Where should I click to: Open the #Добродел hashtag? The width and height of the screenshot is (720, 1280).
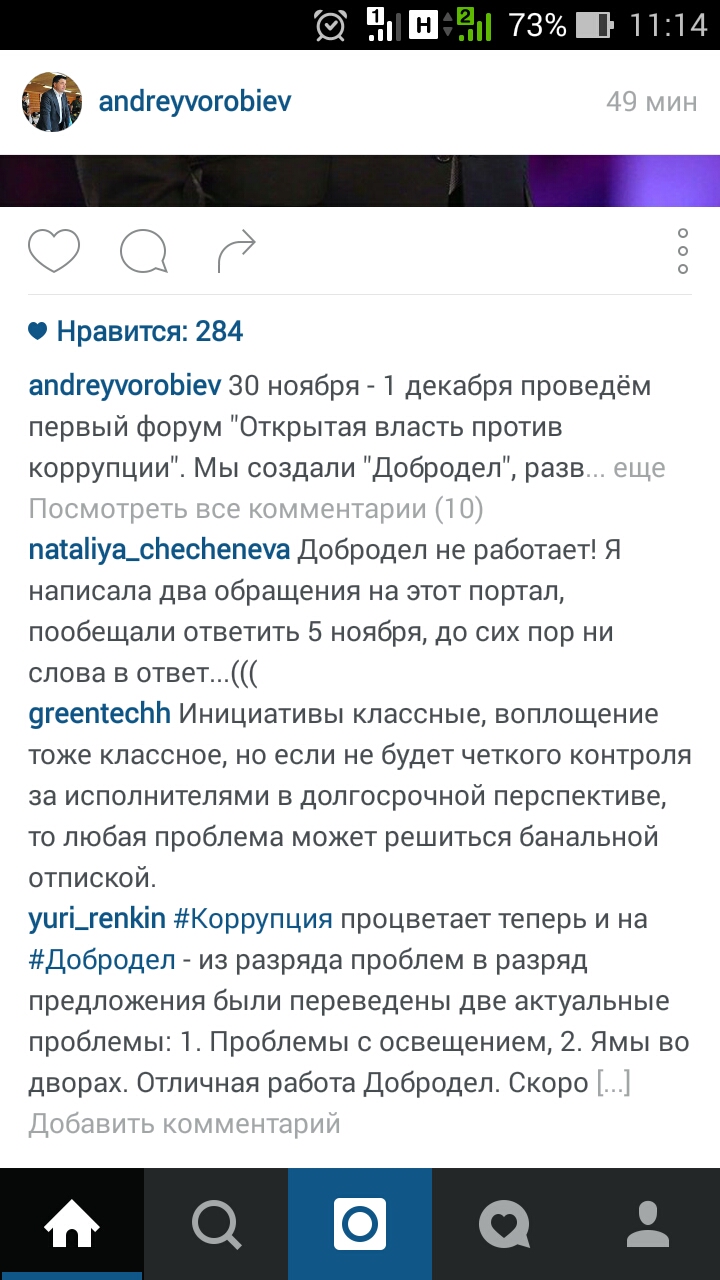pyautogui.click(x=101, y=960)
